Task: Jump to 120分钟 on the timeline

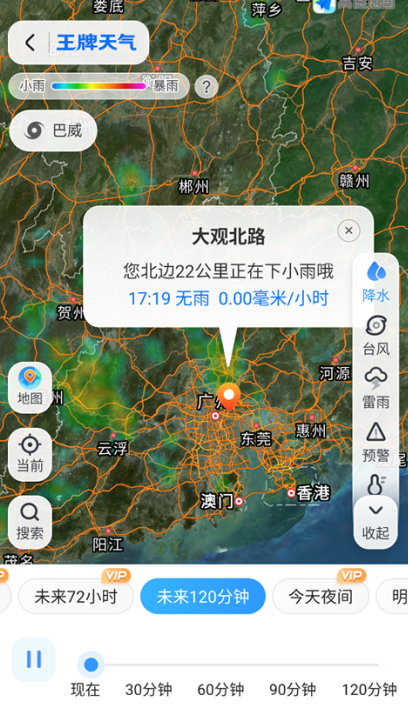Action: pos(369,690)
